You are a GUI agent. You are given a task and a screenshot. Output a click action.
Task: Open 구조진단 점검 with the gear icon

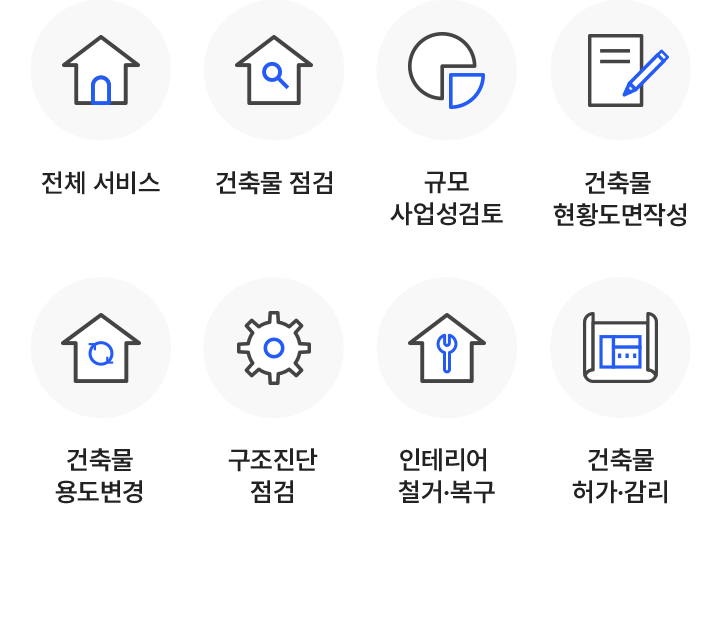[274, 348]
